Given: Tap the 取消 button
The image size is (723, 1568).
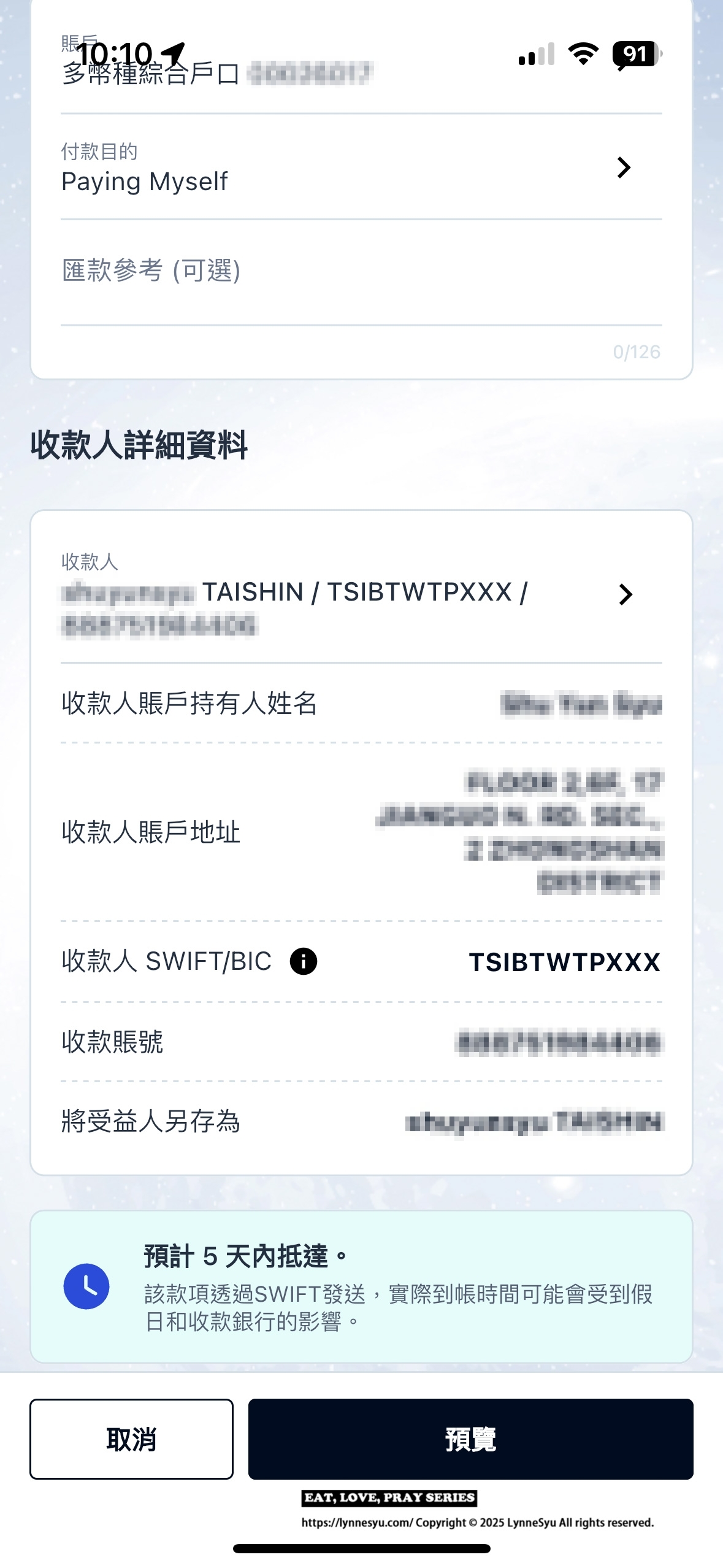Looking at the screenshot, I should tap(131, 1439).
